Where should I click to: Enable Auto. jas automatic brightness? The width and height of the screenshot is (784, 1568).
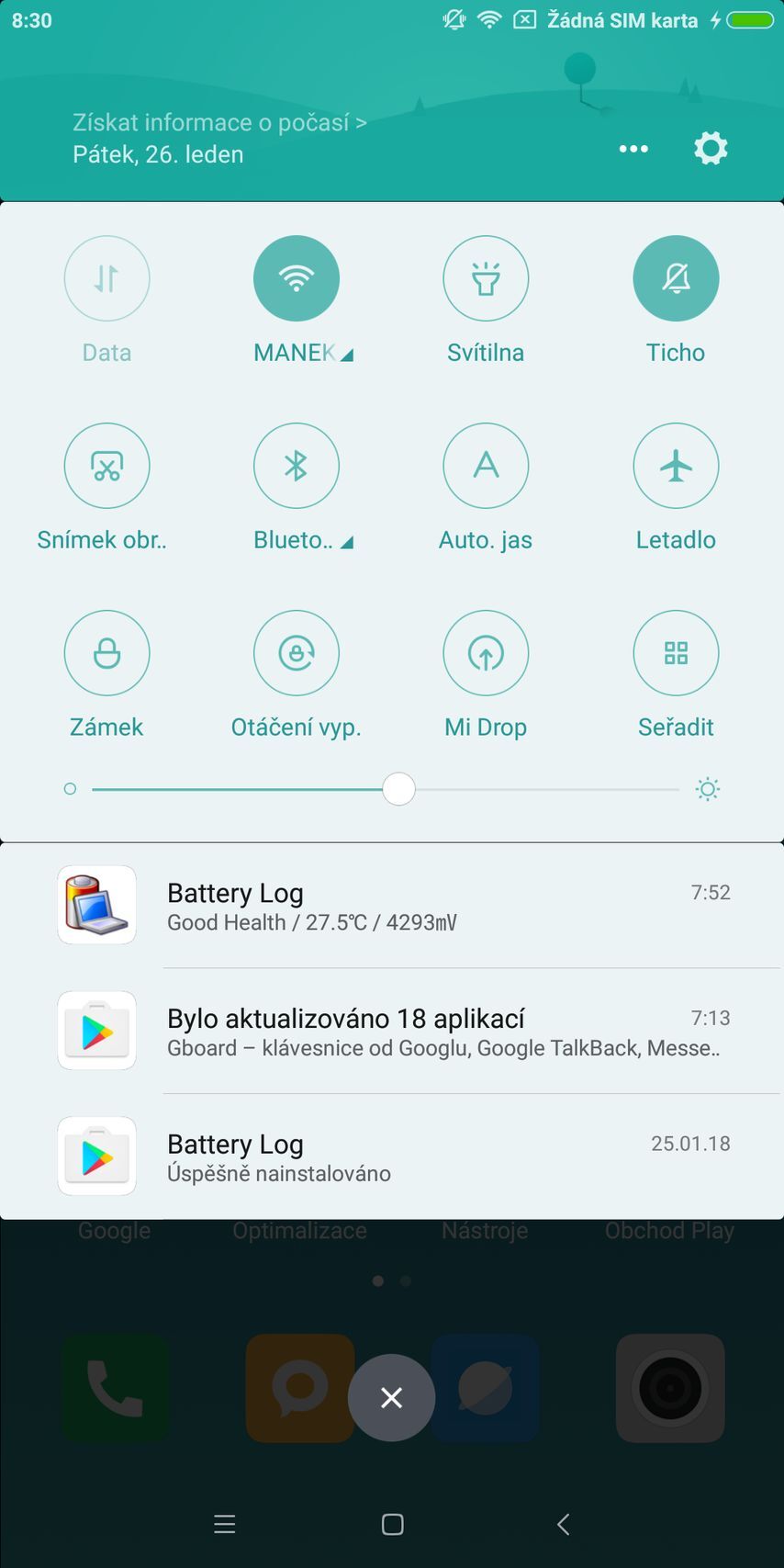pos(486,466)
